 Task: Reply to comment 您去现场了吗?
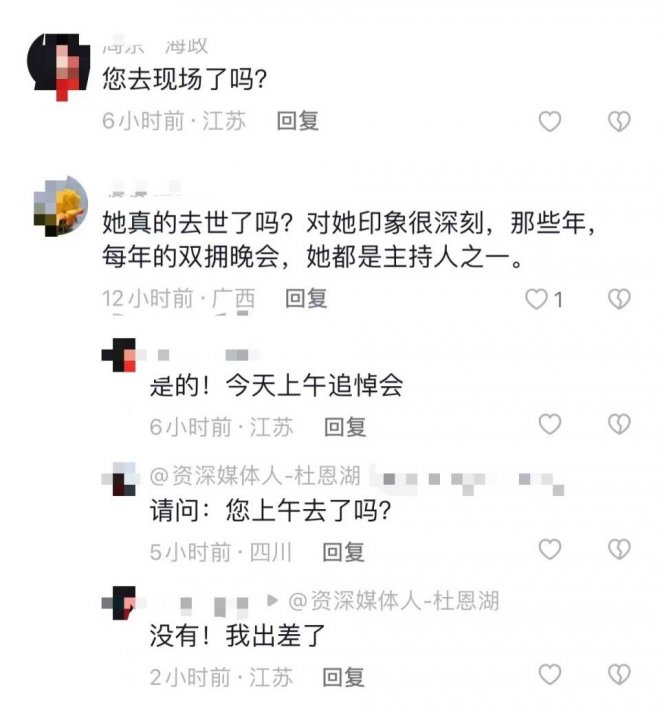[297, 121]
